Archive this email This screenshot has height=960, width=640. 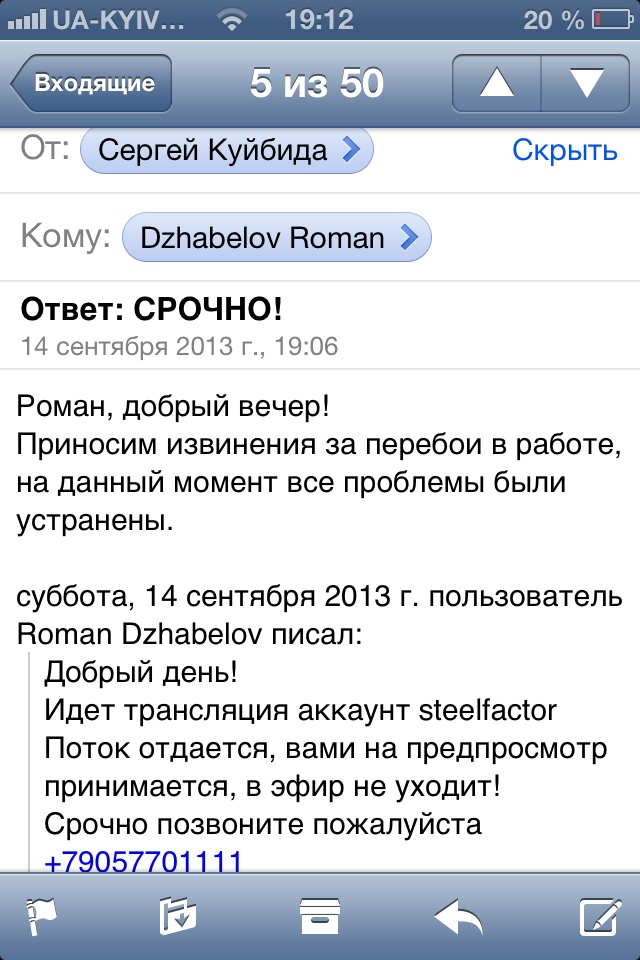coord(320,916)
